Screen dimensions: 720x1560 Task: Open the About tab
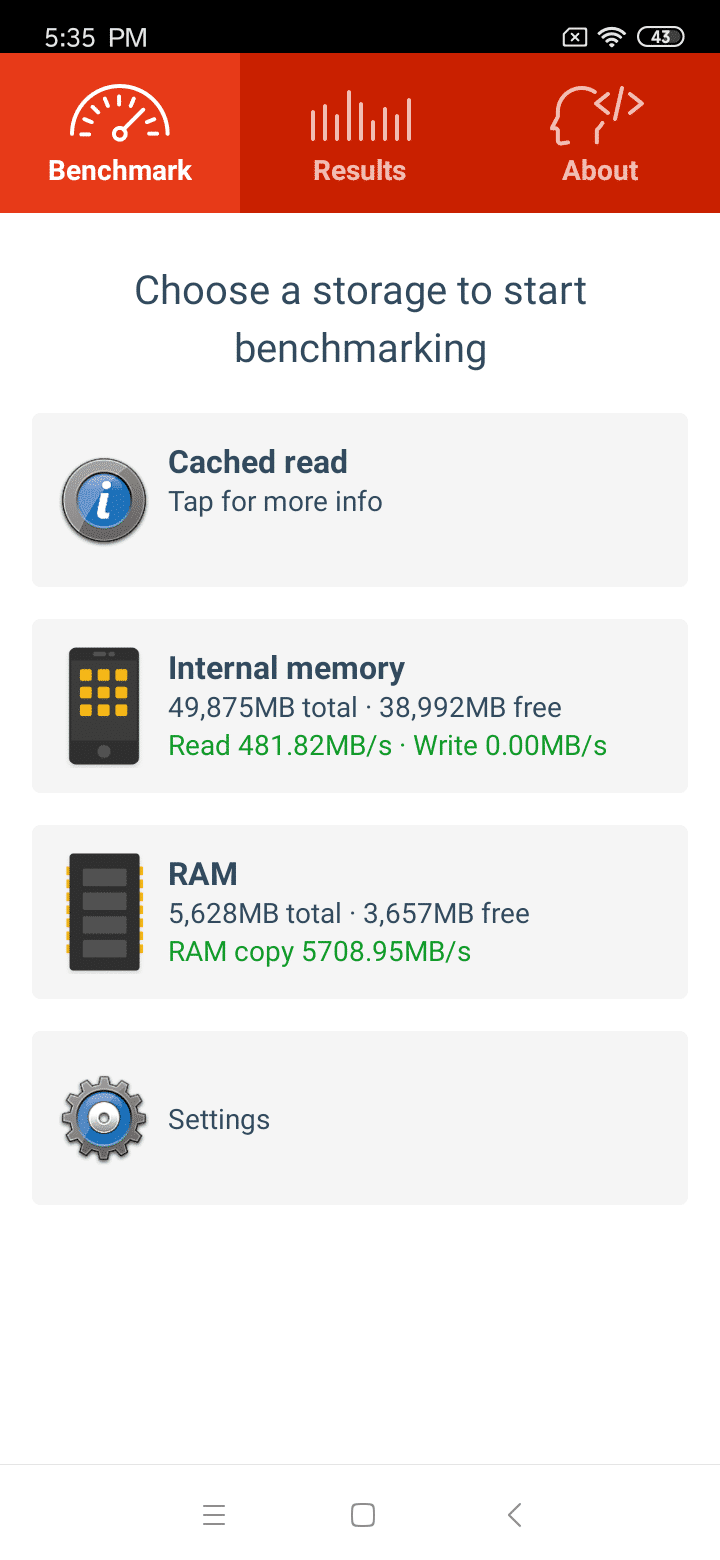tap(600, 133)
